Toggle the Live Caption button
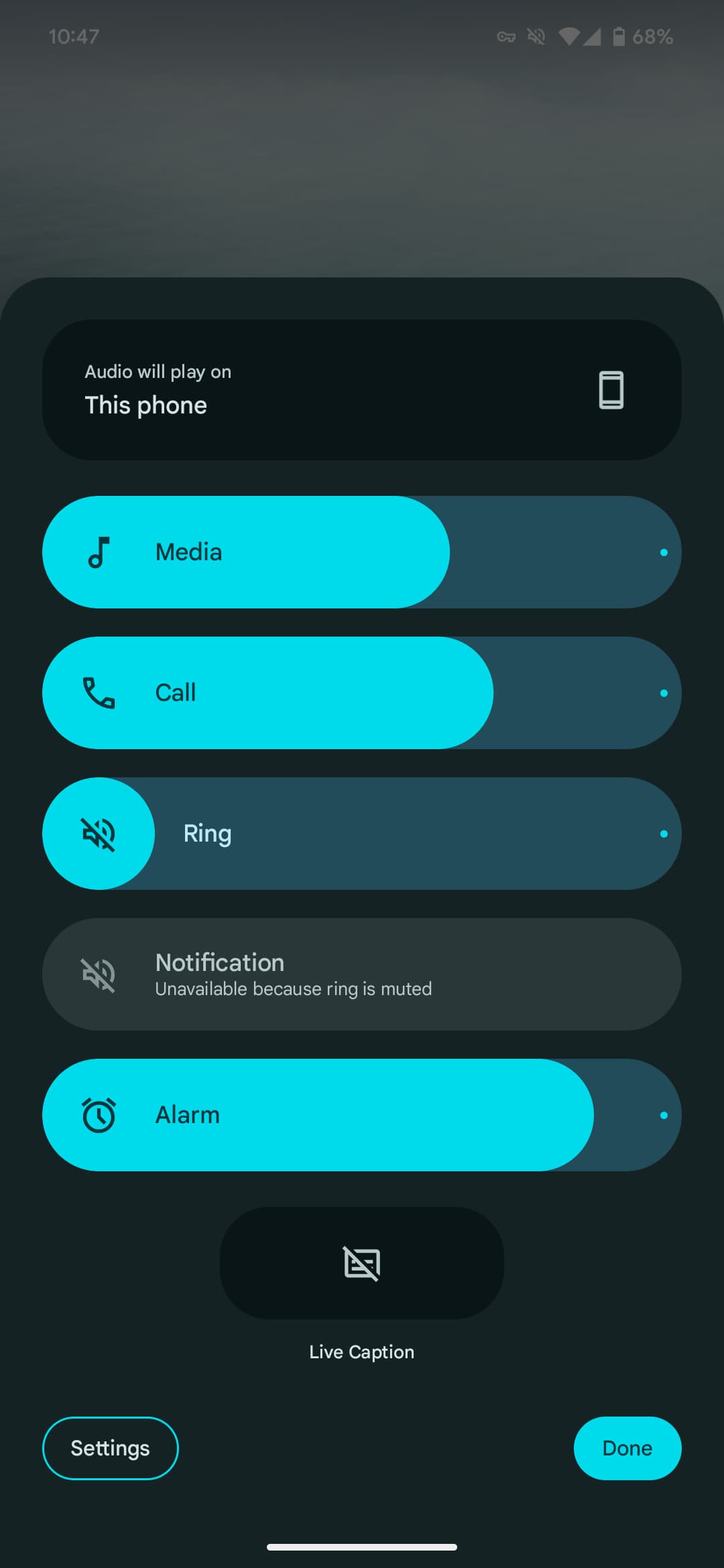Viewport: 724px width, 1568px height. [362, 1263]
